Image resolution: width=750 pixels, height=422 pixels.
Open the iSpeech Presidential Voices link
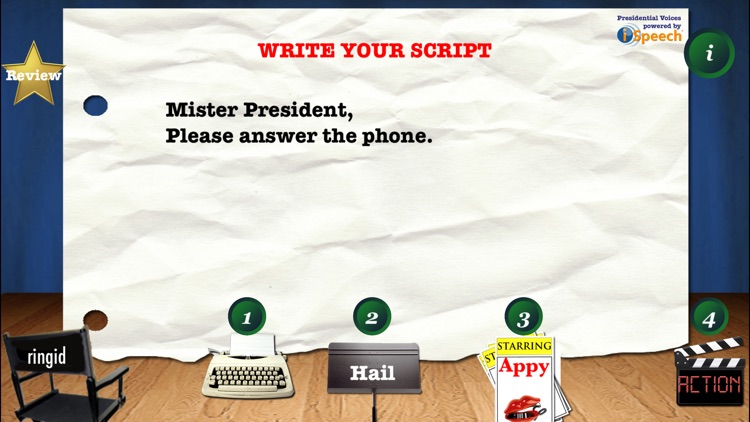pyautogui.click(x=649, y=30)
